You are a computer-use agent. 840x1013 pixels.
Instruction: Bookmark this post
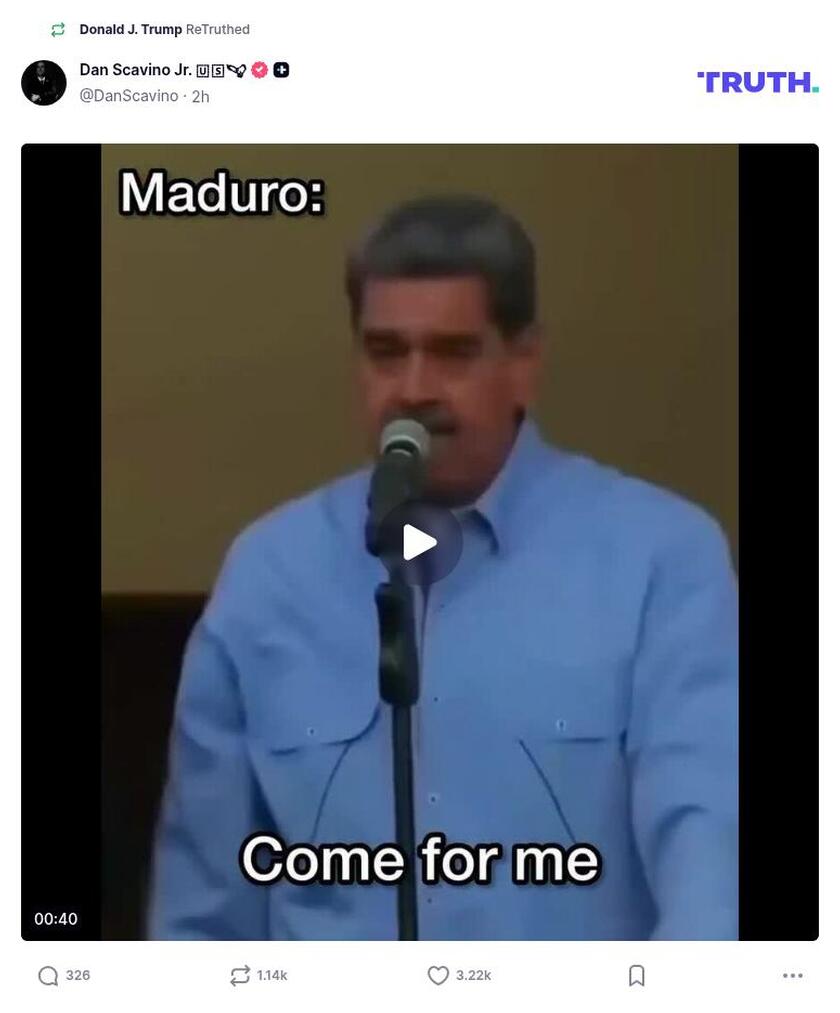pos(636,975)
